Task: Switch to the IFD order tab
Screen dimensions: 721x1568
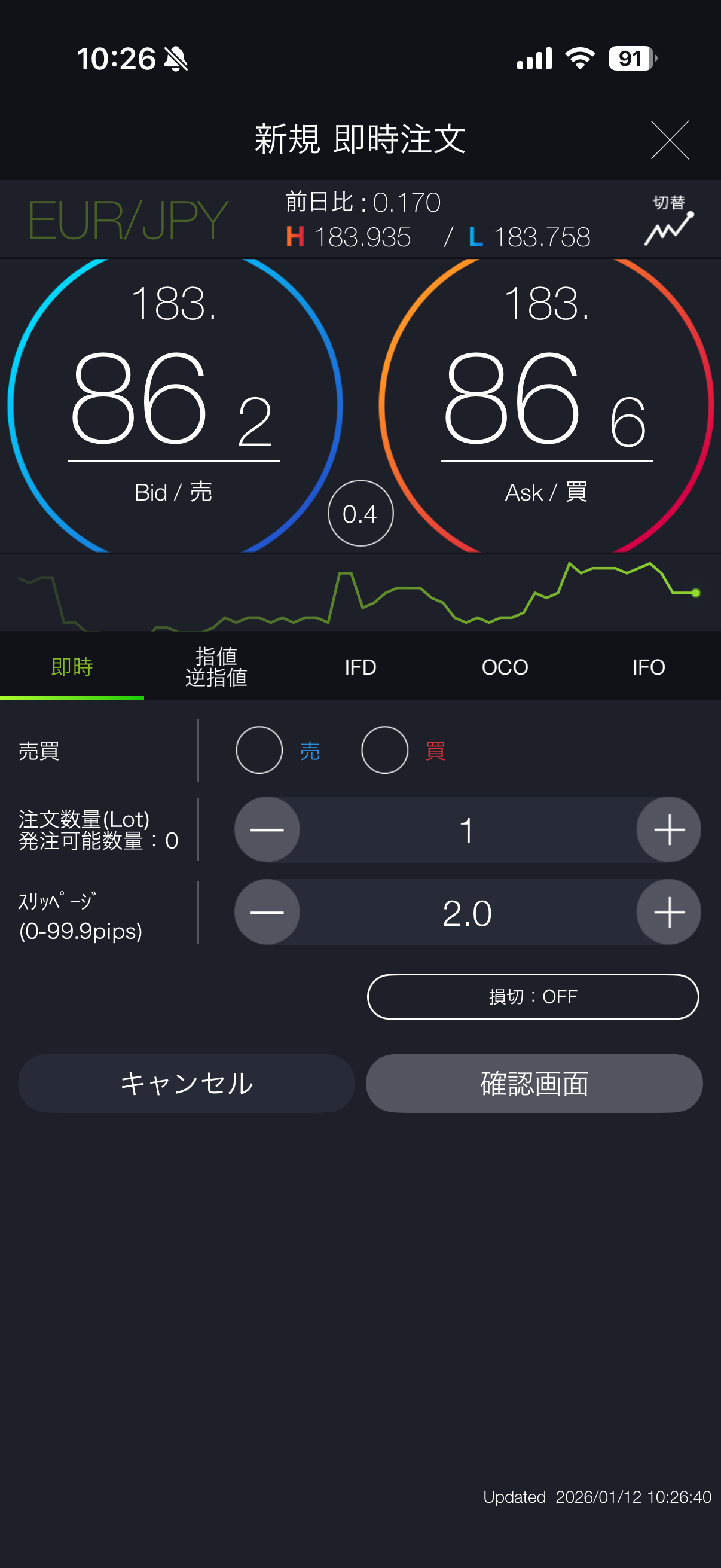Action: pos(360,667)
